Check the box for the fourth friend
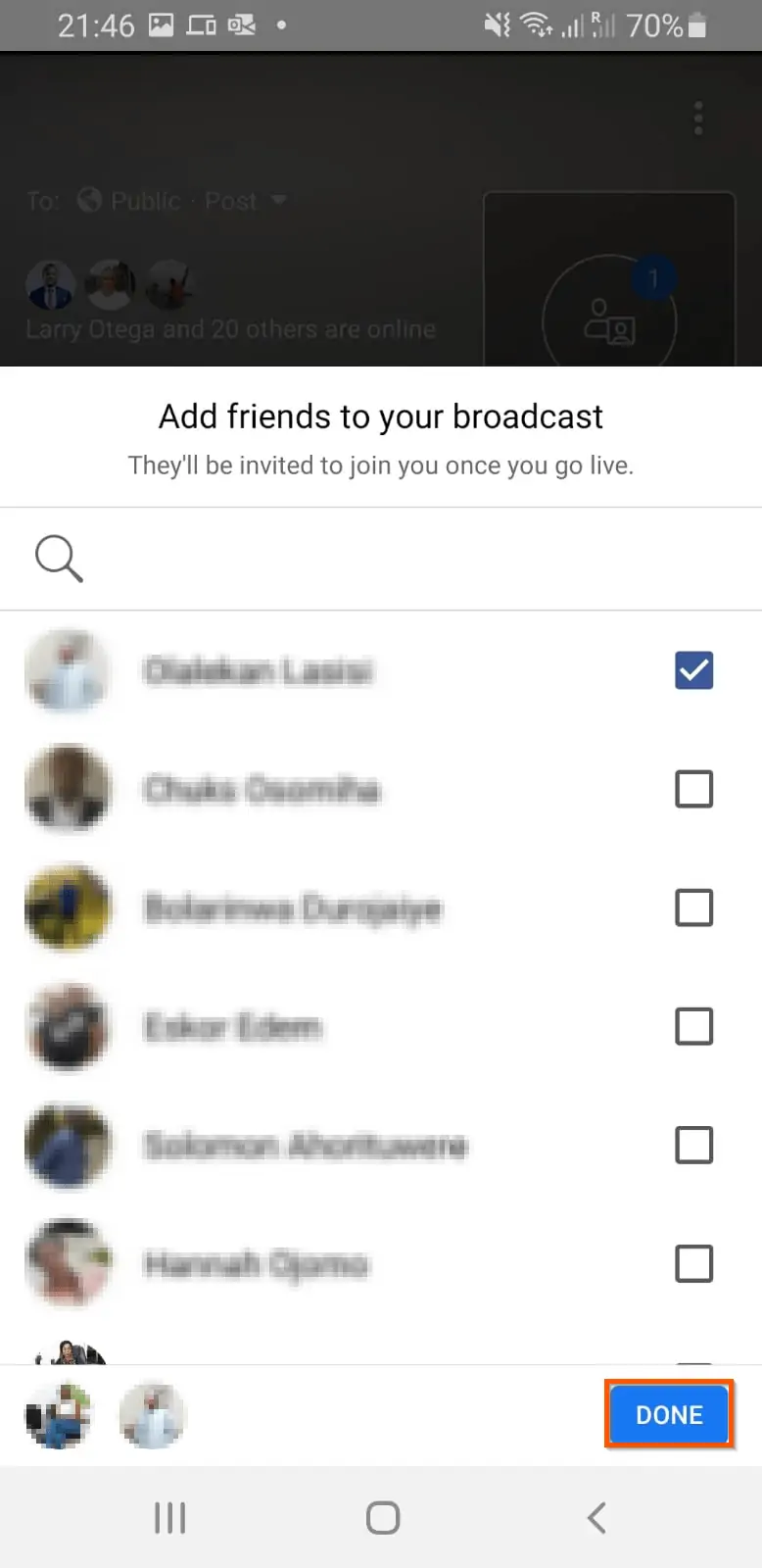The image size is (762, 1568). [693, 1026]
